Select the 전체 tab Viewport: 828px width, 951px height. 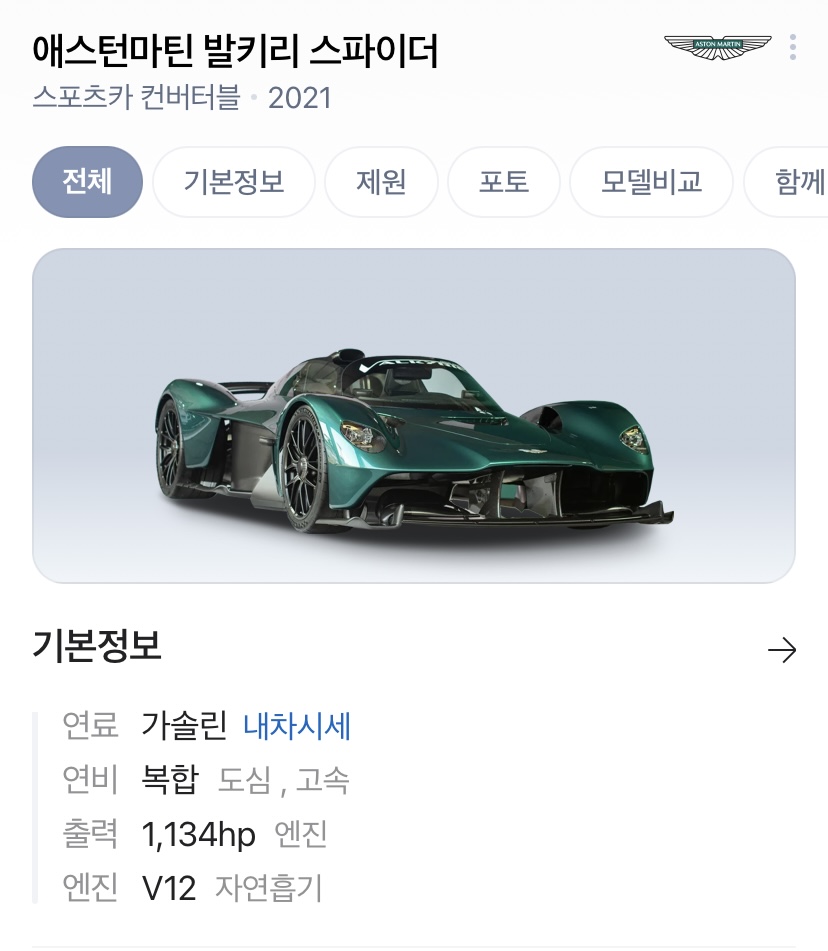(x=88, y=182)
